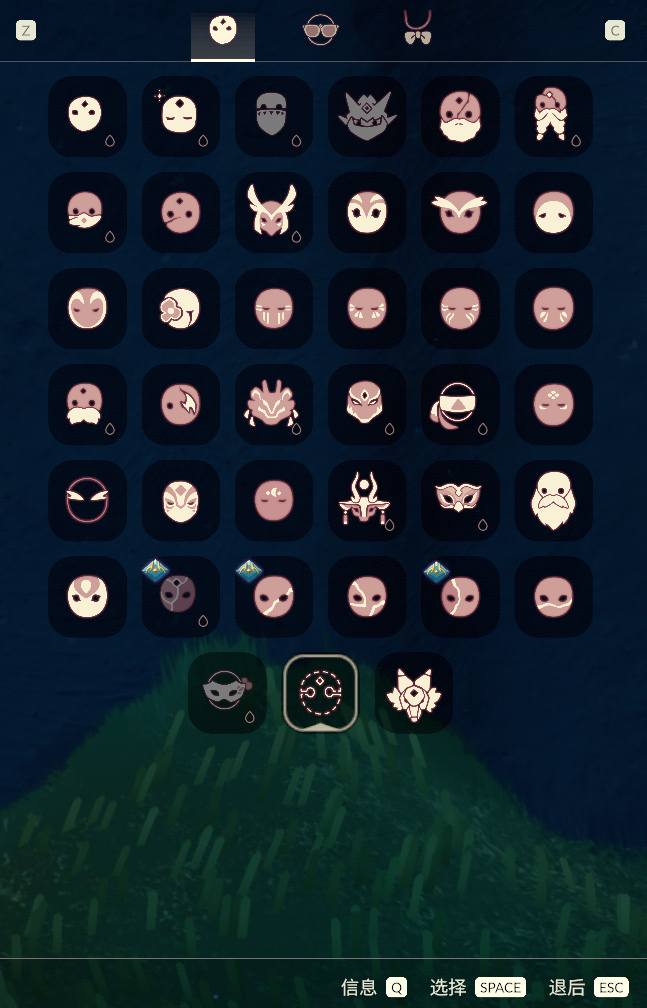Choose the long white-bearded mask
The height and width of the screenshot is (1008, 647).
point(553,500)
